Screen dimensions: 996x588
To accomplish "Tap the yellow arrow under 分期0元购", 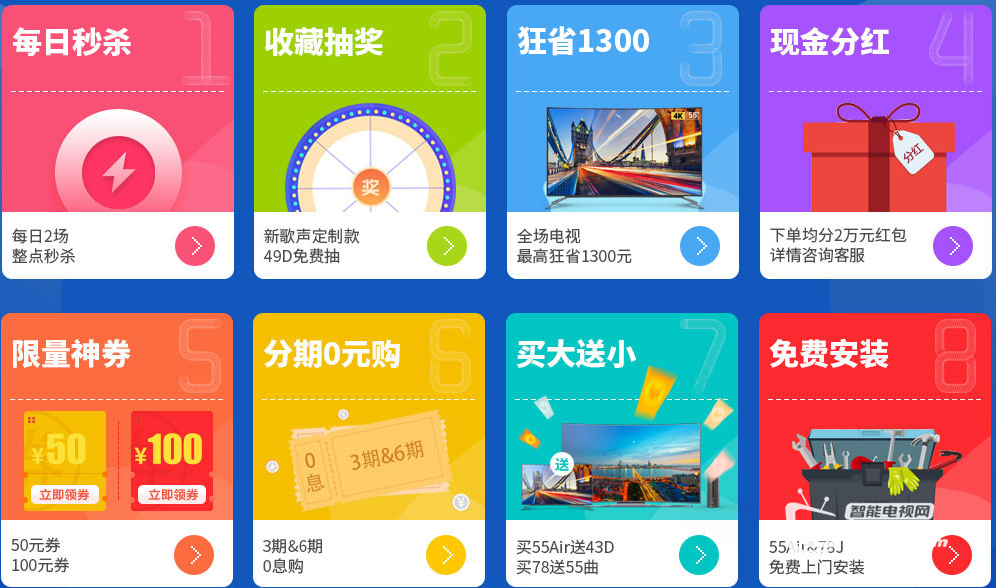I will coord(446,555).
